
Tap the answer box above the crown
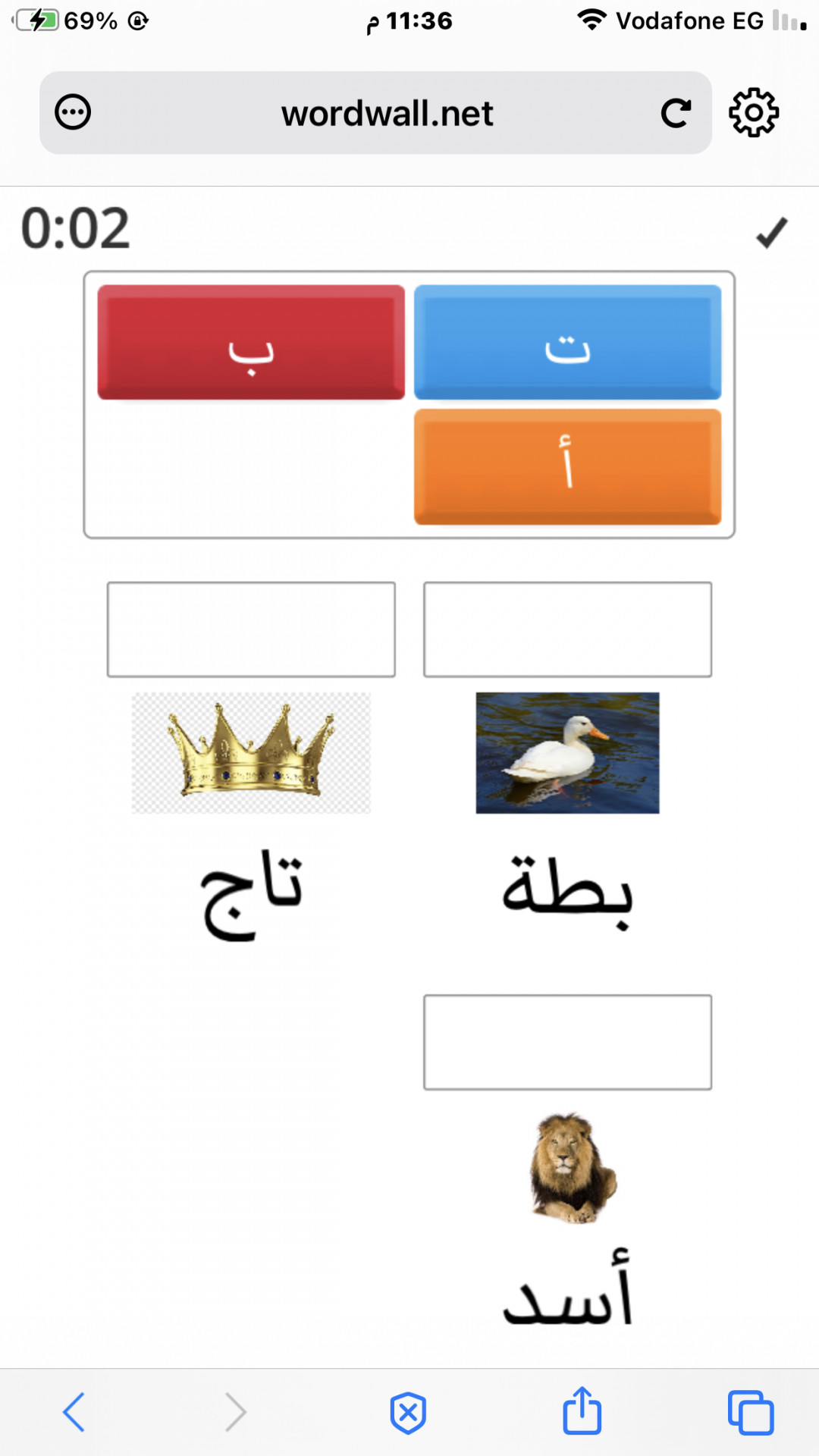251,629
